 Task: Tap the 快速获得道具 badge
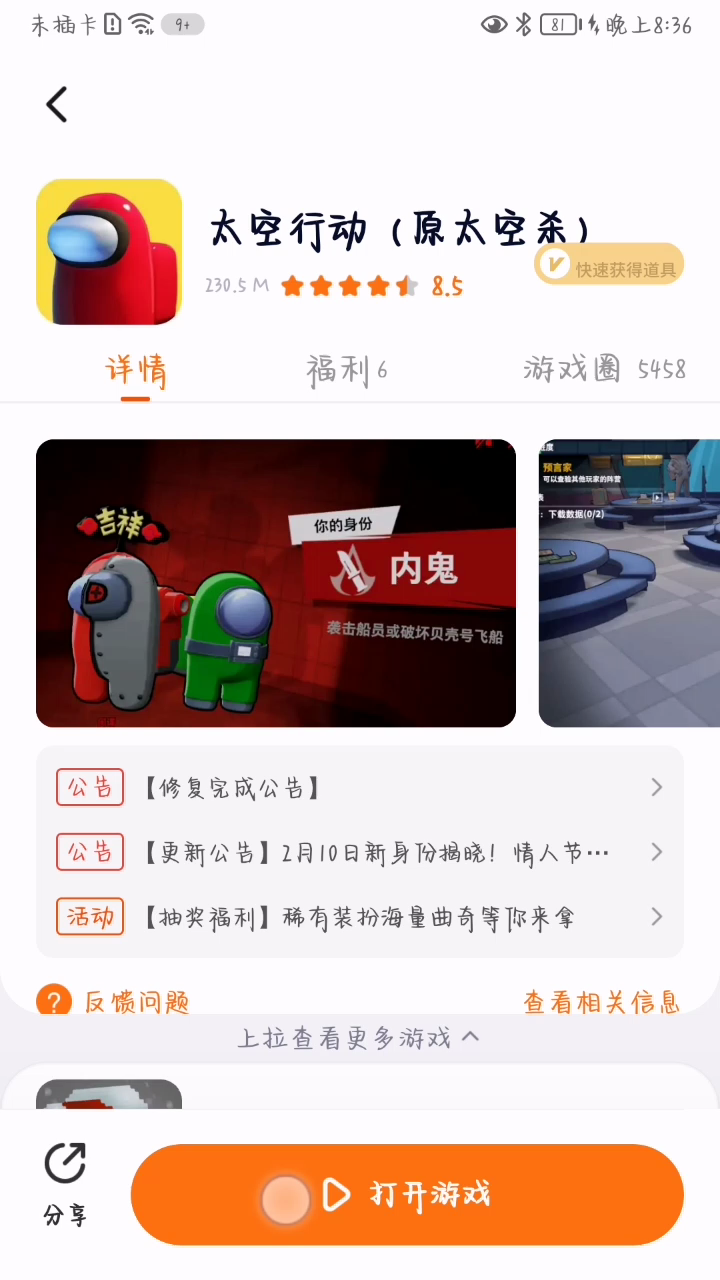click(609, 266)
